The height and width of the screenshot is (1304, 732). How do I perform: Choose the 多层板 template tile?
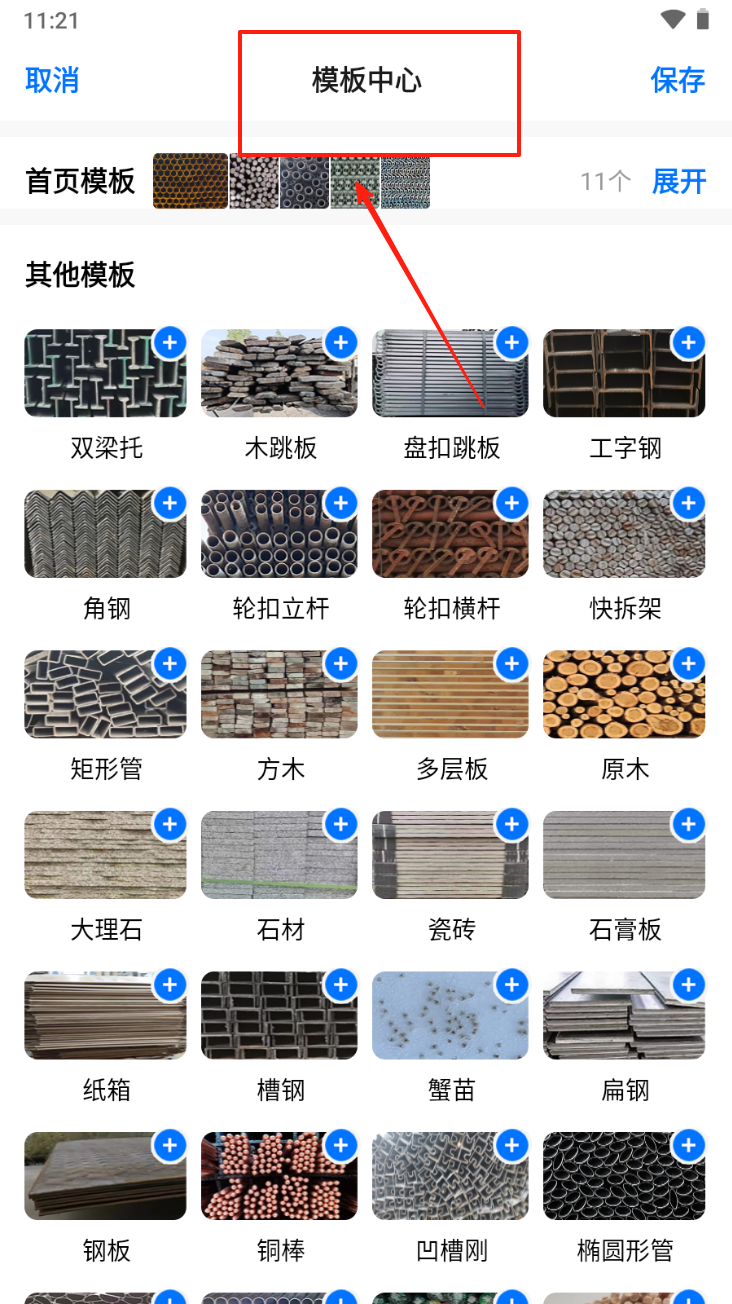450,694
